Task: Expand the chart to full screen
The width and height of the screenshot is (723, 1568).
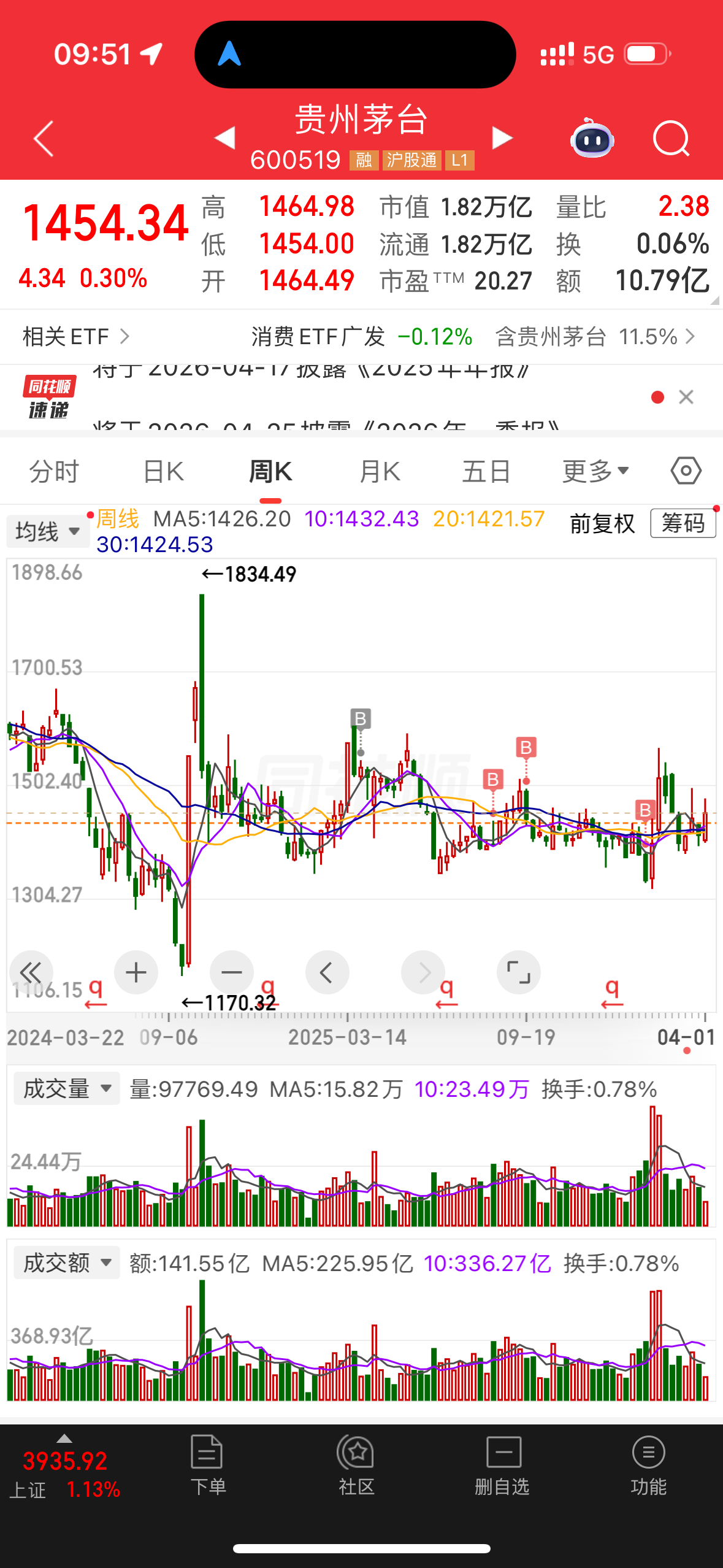Action: click(519, 972)
